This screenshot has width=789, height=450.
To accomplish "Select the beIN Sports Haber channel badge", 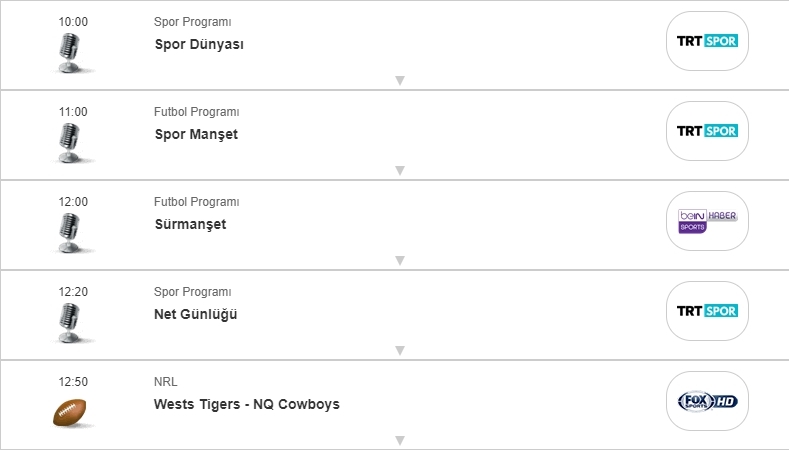I will [707, 221].
